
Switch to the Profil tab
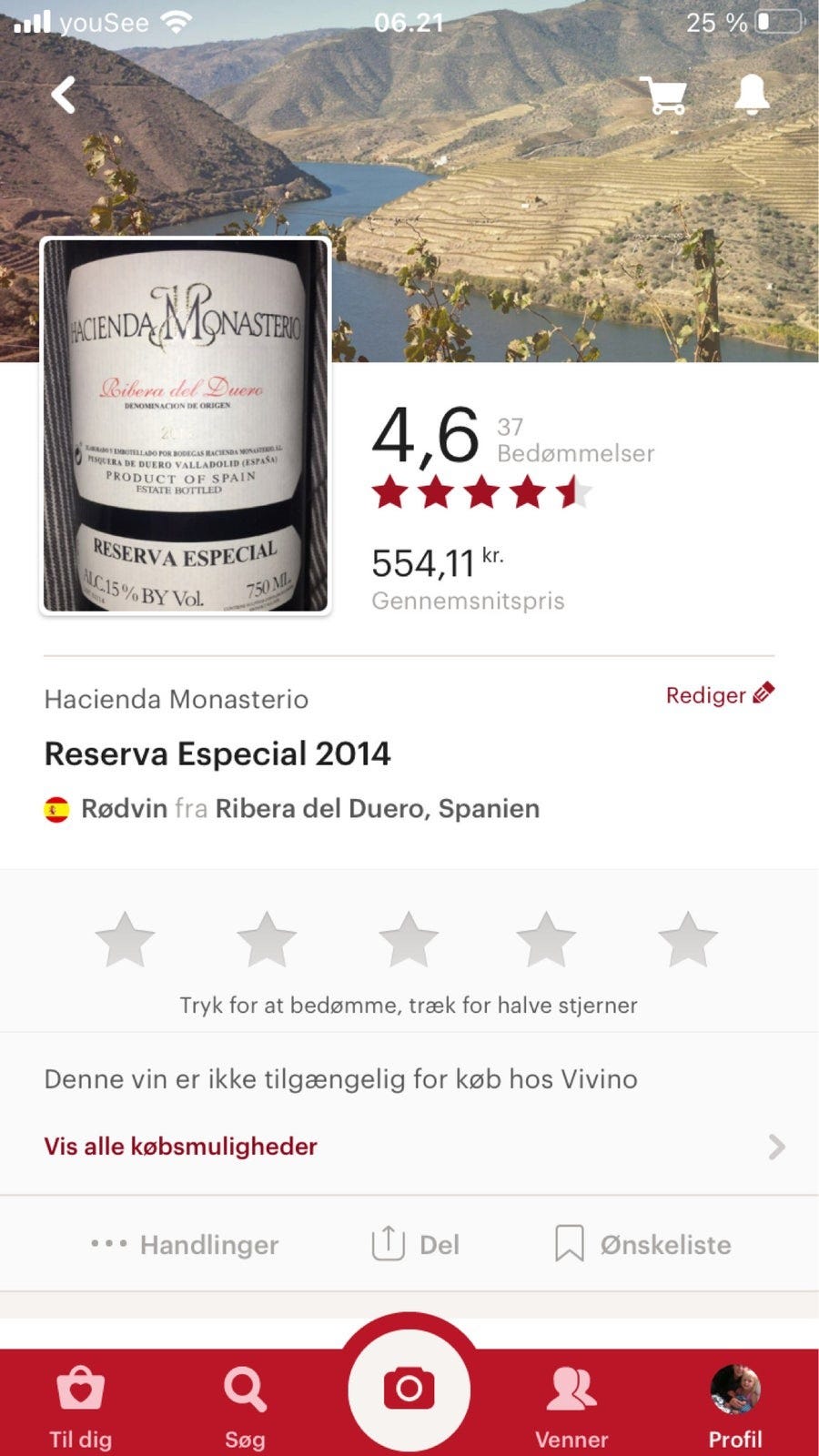[x=734, y=1406]
